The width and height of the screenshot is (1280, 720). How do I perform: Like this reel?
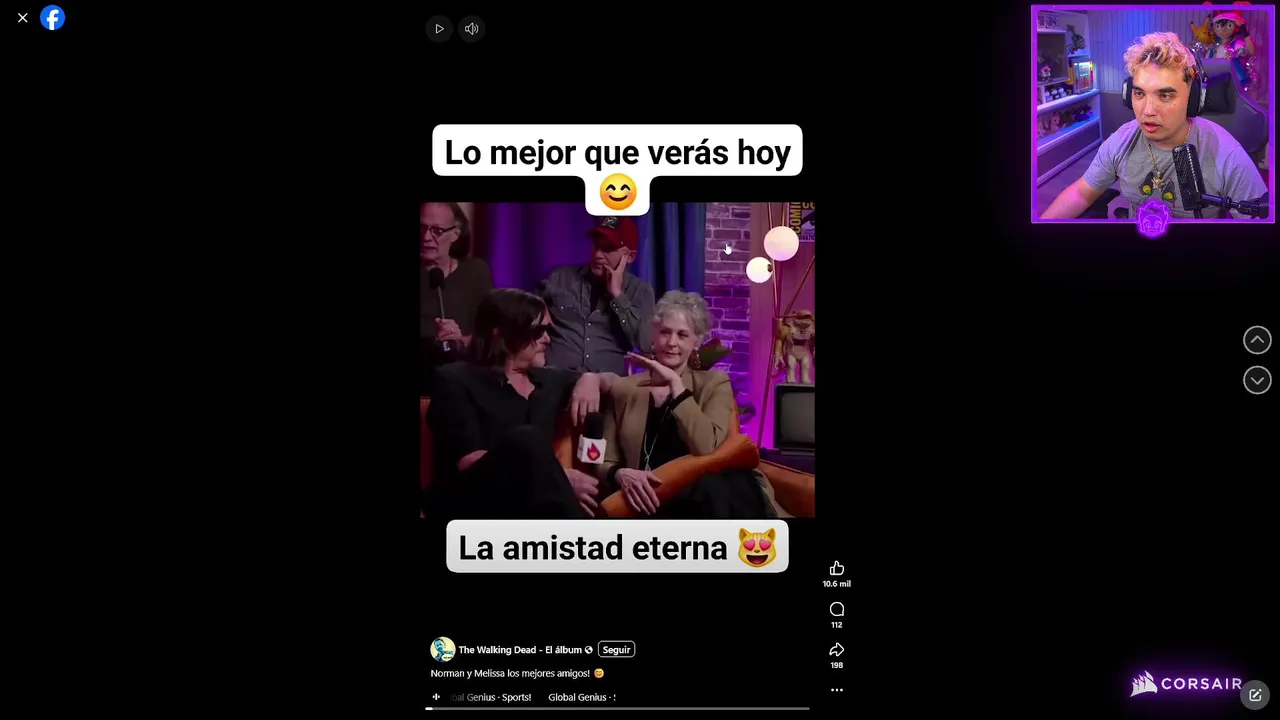pyautogui.click(x=837, y=569)
